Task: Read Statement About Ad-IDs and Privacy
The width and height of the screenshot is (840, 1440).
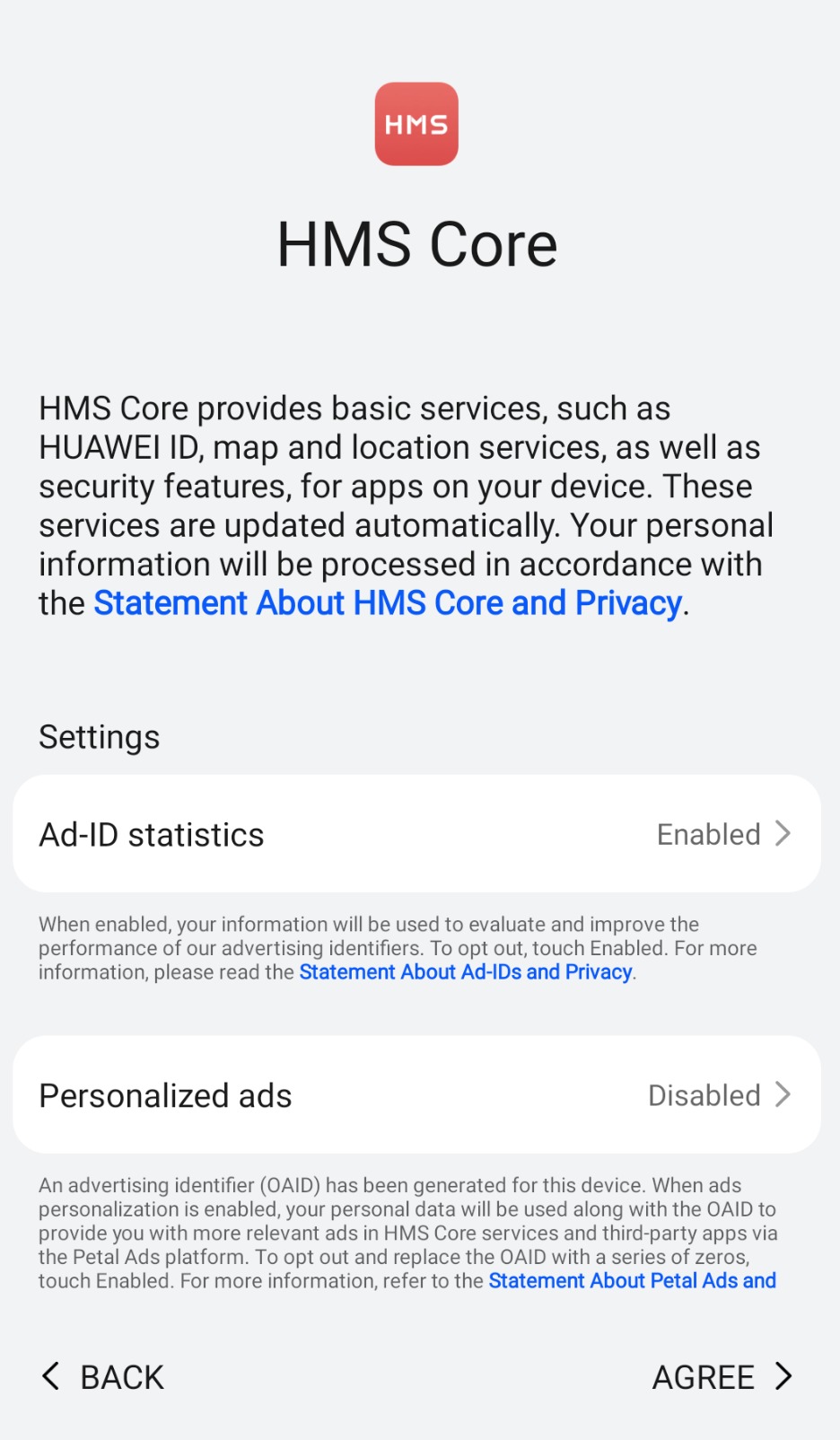Action: [466, 972]
